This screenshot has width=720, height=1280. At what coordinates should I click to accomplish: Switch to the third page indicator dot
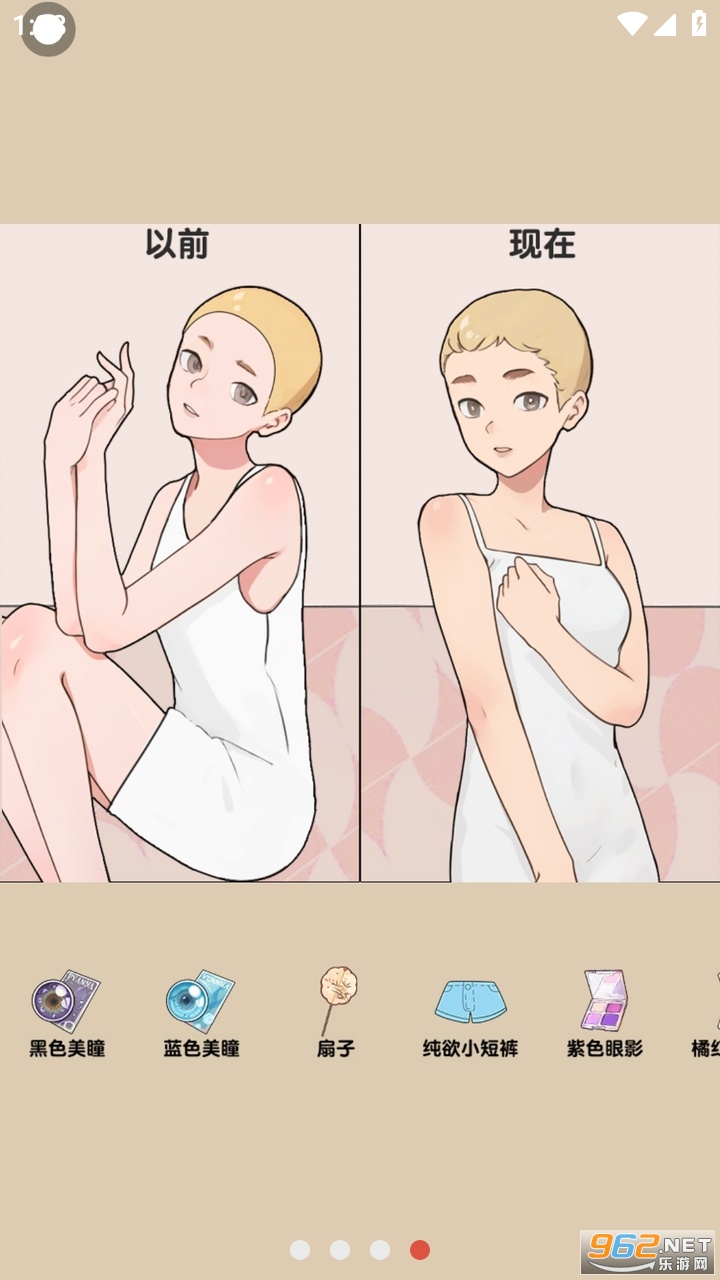(380, 1250)
